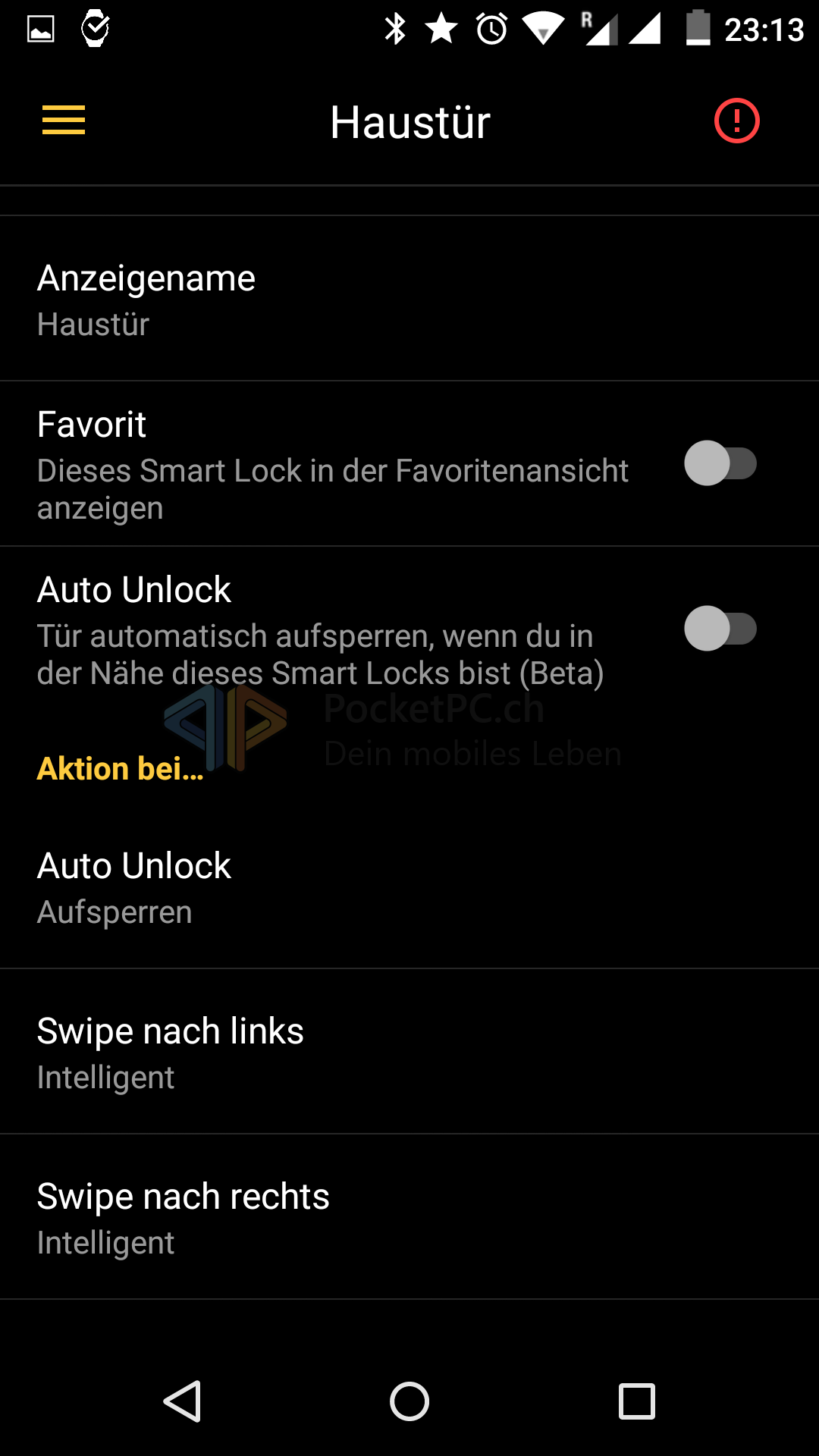Open the Swipe nach links setting
This screenshot has height=1456, width=819.
409,1053
